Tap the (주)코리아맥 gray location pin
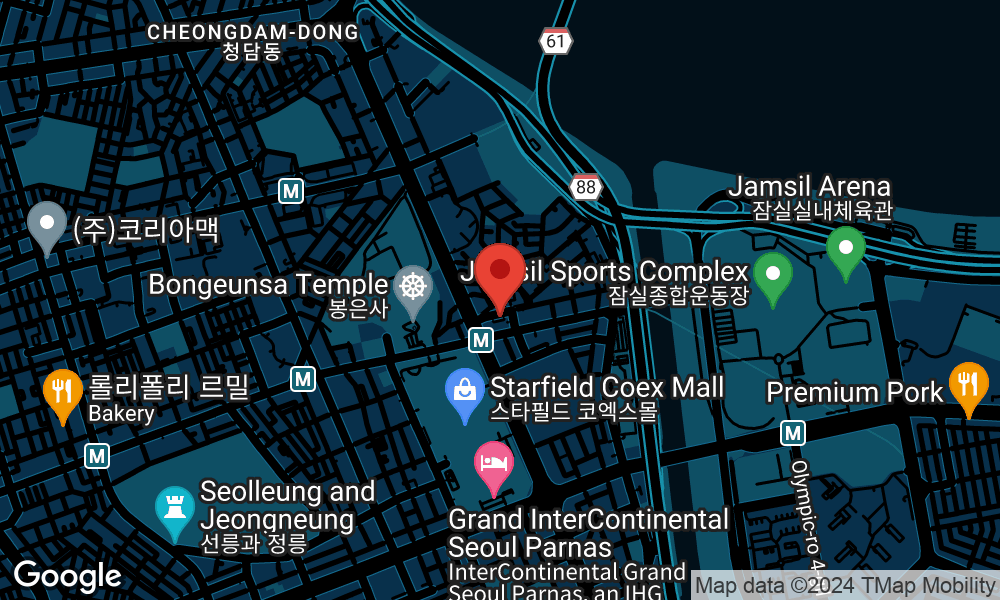The image size is (1000, 600). click(x=47, y=223)
